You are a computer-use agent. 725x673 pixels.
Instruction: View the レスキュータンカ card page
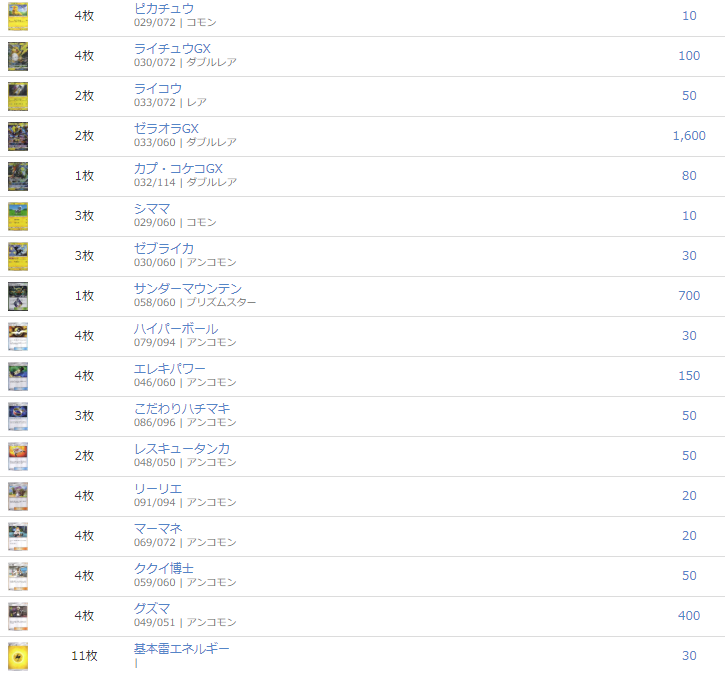tap(182, 449)
